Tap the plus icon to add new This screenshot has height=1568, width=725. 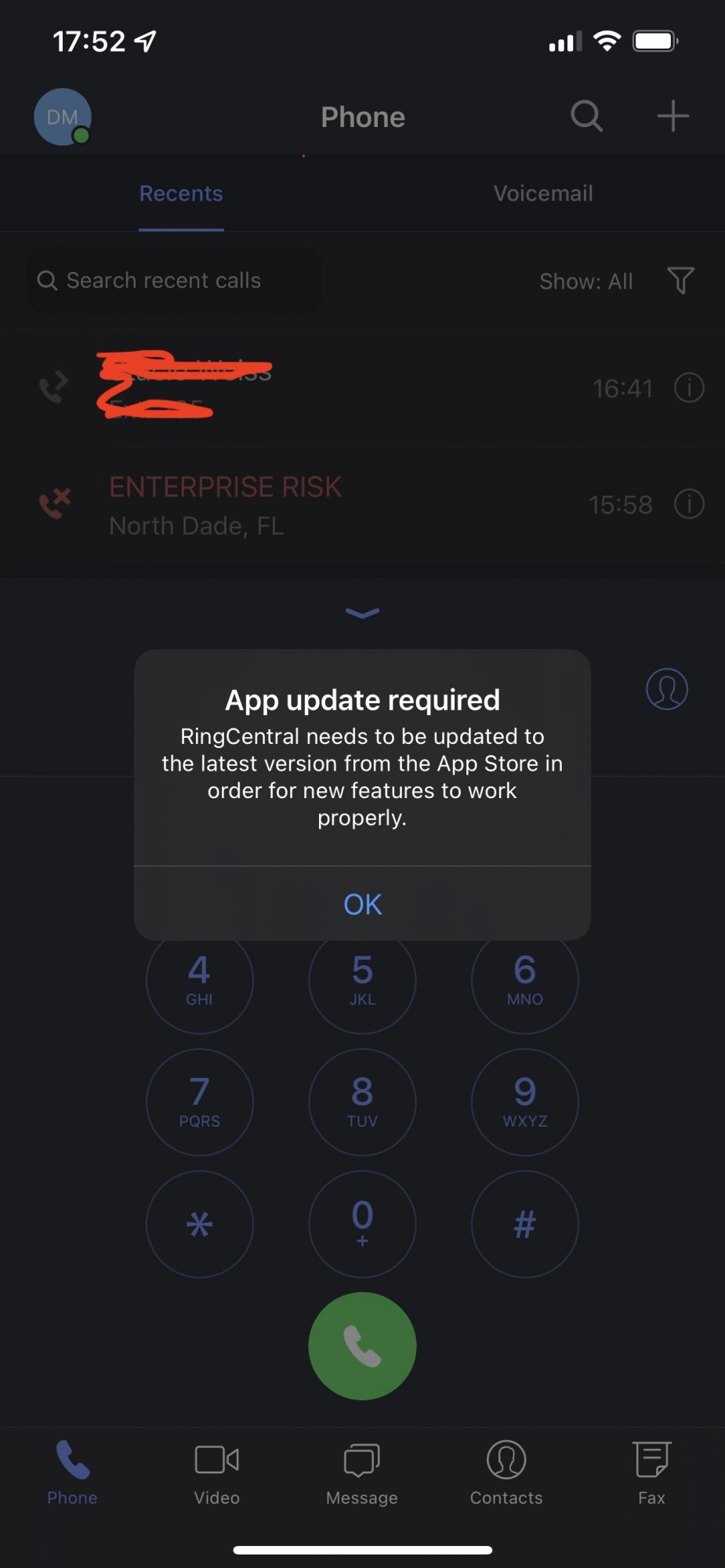672,117
